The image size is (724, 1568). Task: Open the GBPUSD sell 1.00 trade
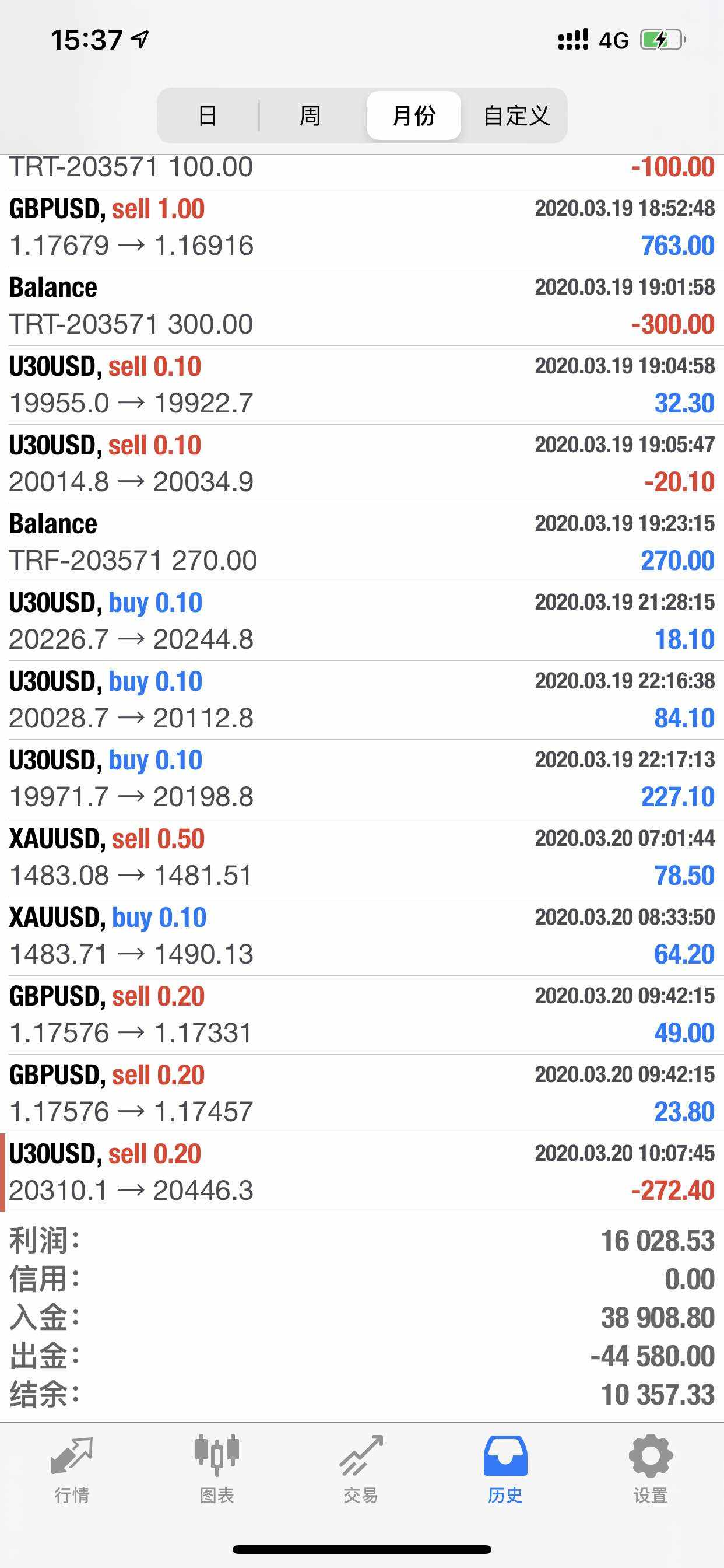click(x=362, y=227)
